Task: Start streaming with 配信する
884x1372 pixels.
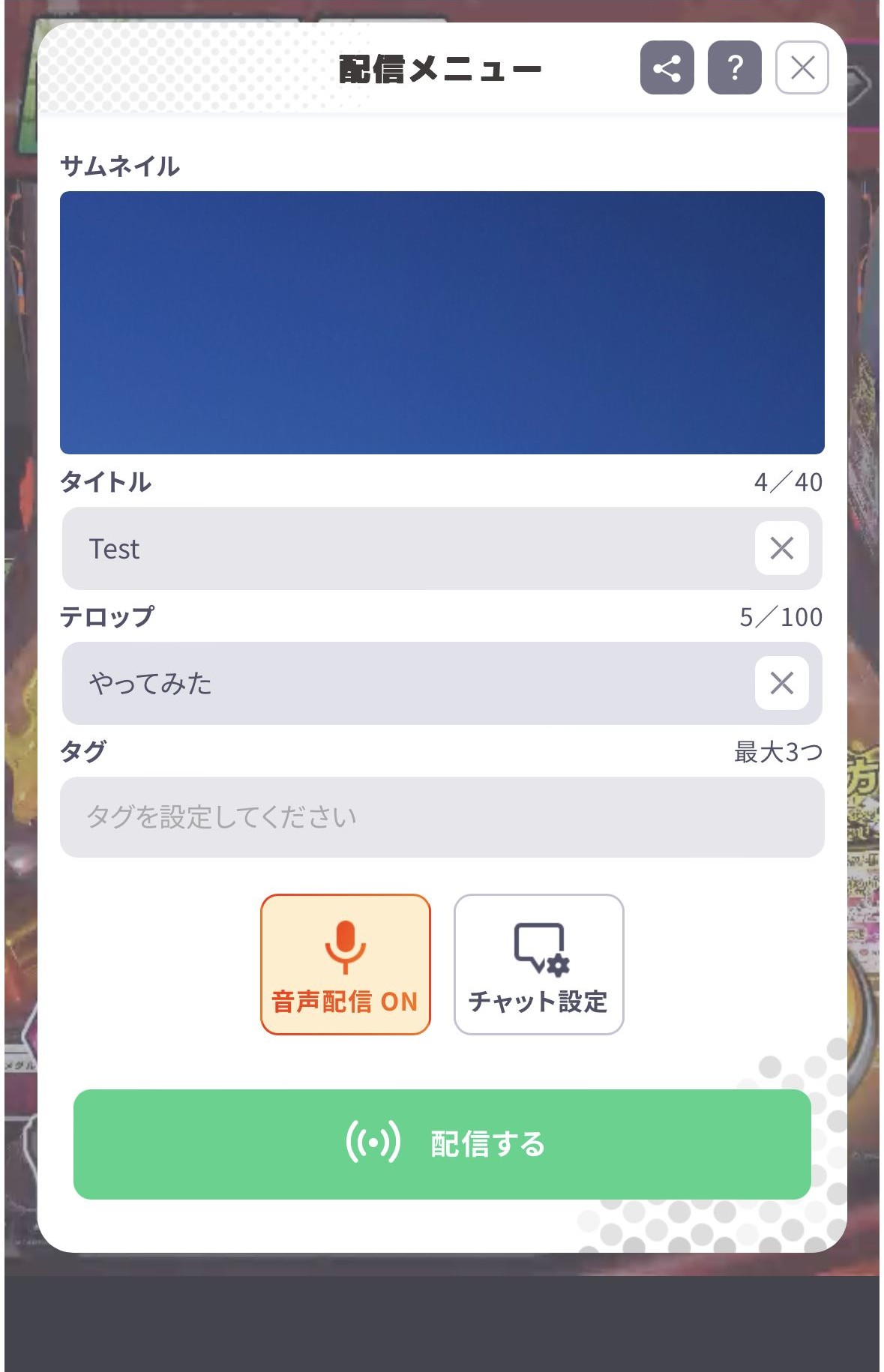Action: coord(442,1144)
